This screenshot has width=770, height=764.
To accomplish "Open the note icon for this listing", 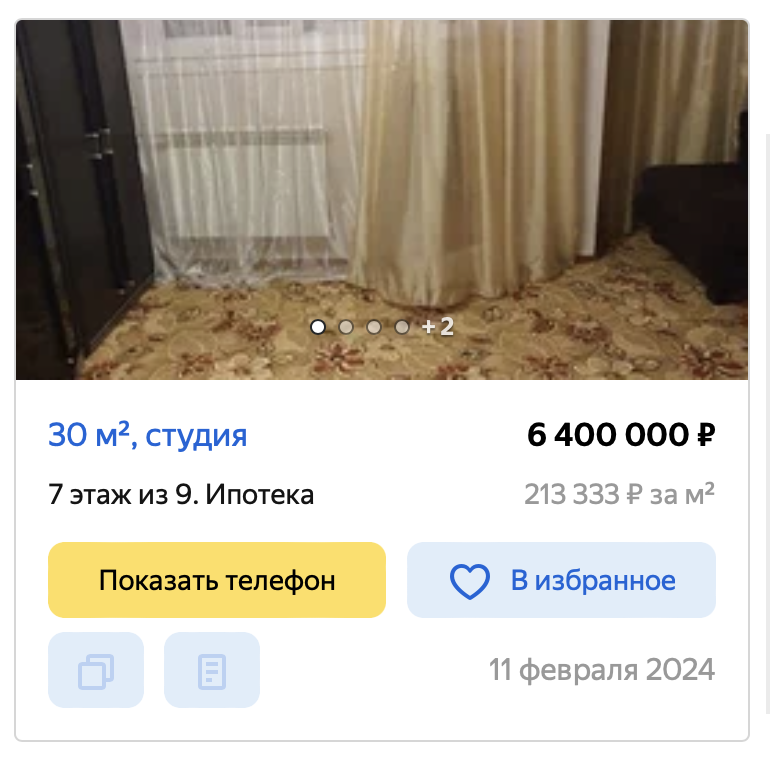I will (x=212, y=670).
